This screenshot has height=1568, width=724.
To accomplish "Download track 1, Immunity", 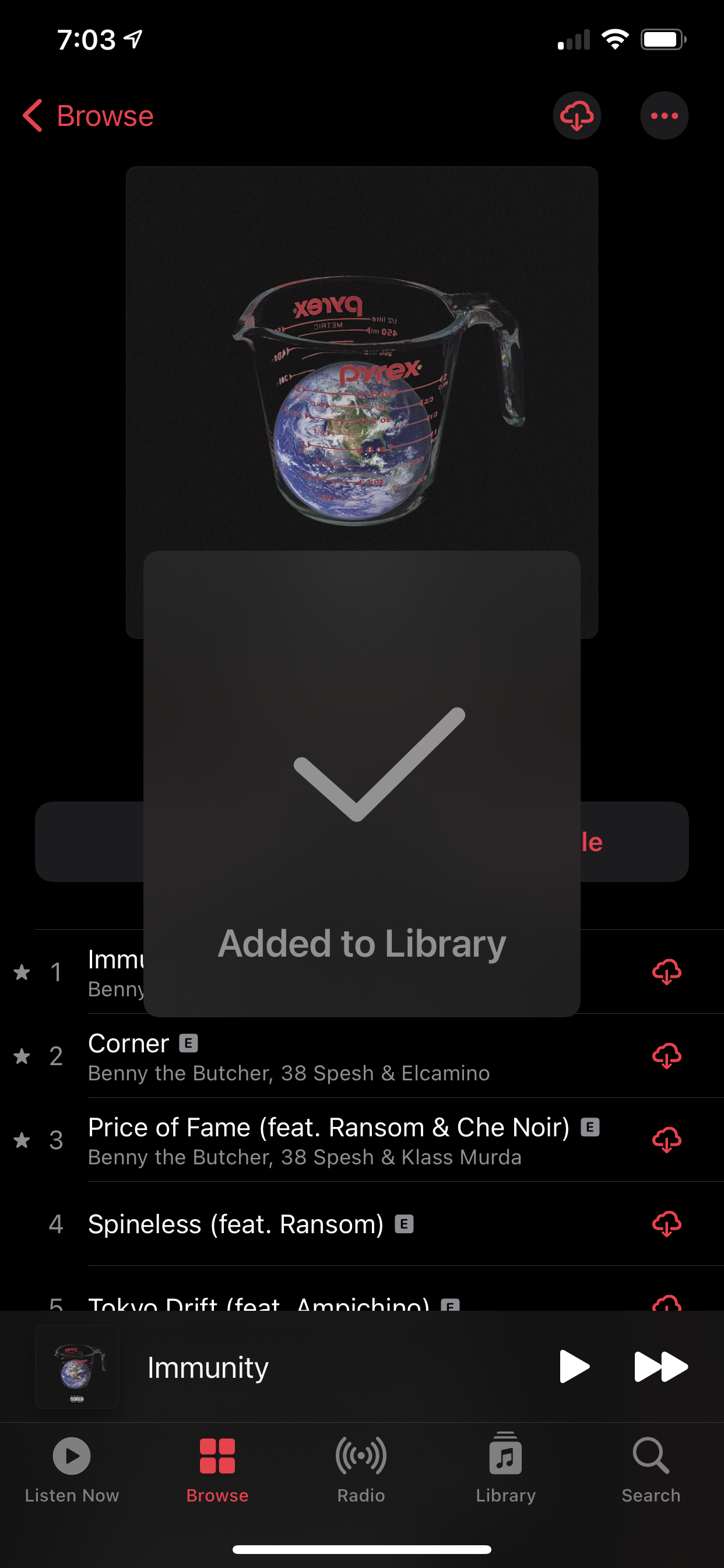I will pyautogui.click(x=666, y=972).
